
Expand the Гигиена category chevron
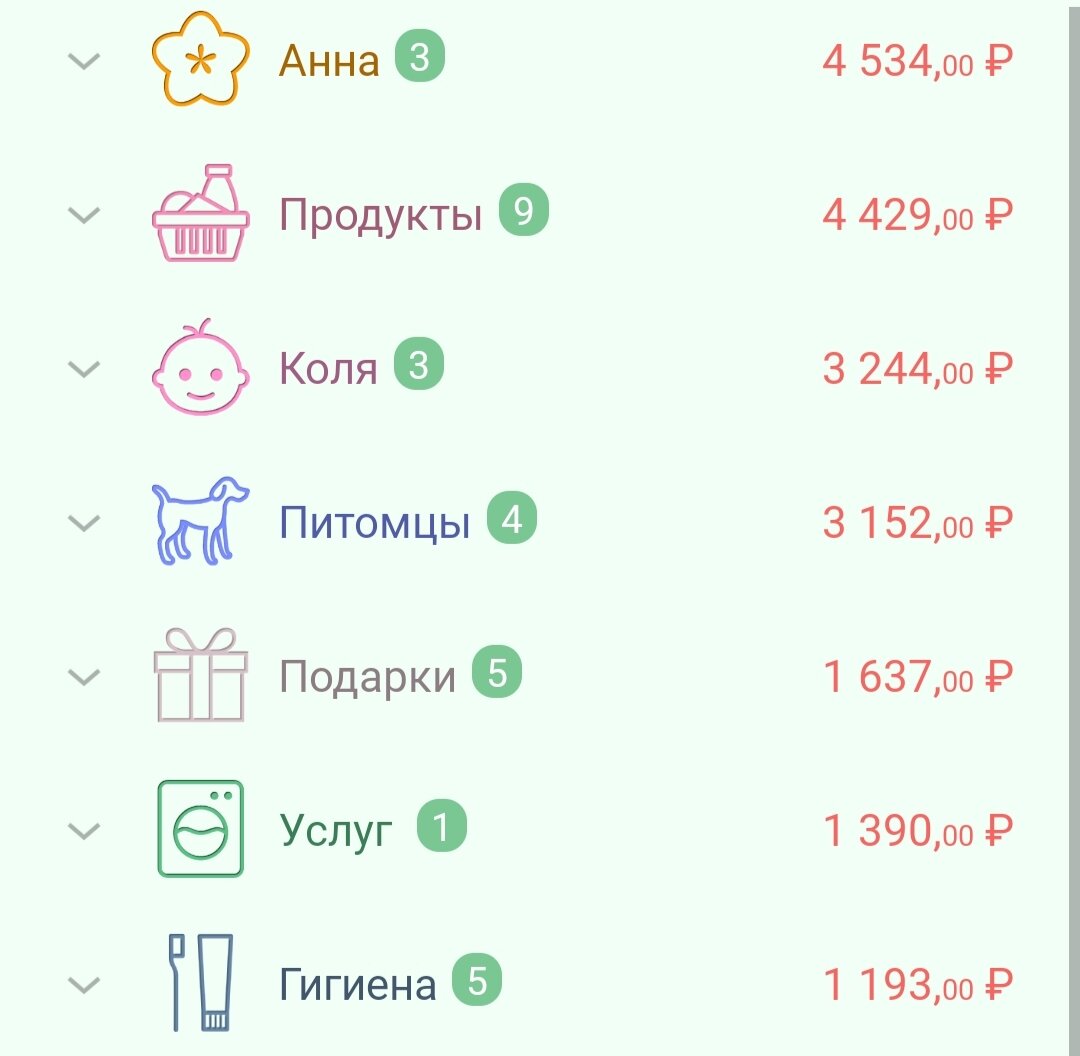(x=86, y=985)
